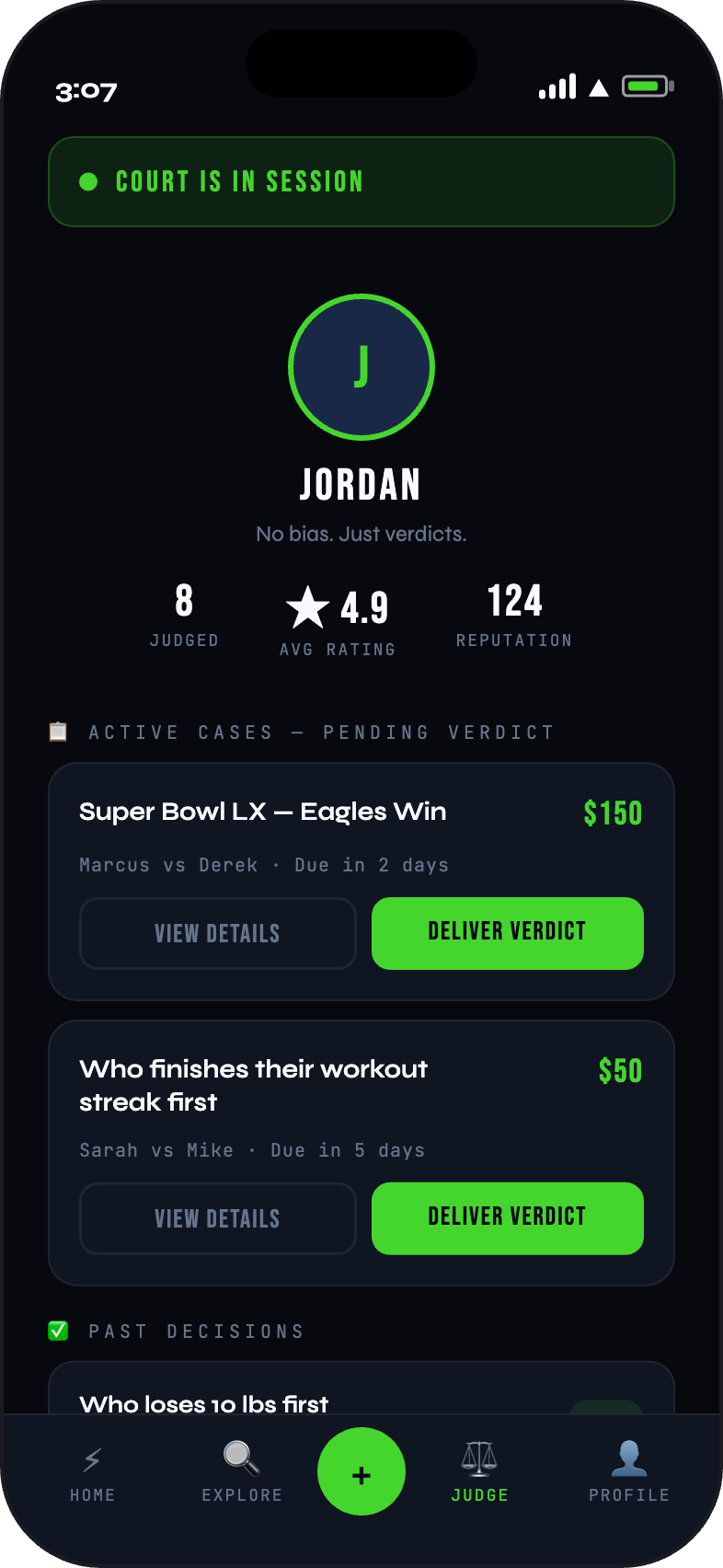This screenshot has height=1568, width=723.
Task: Go Home via the lightning bolt icon
Action: 92,1460
